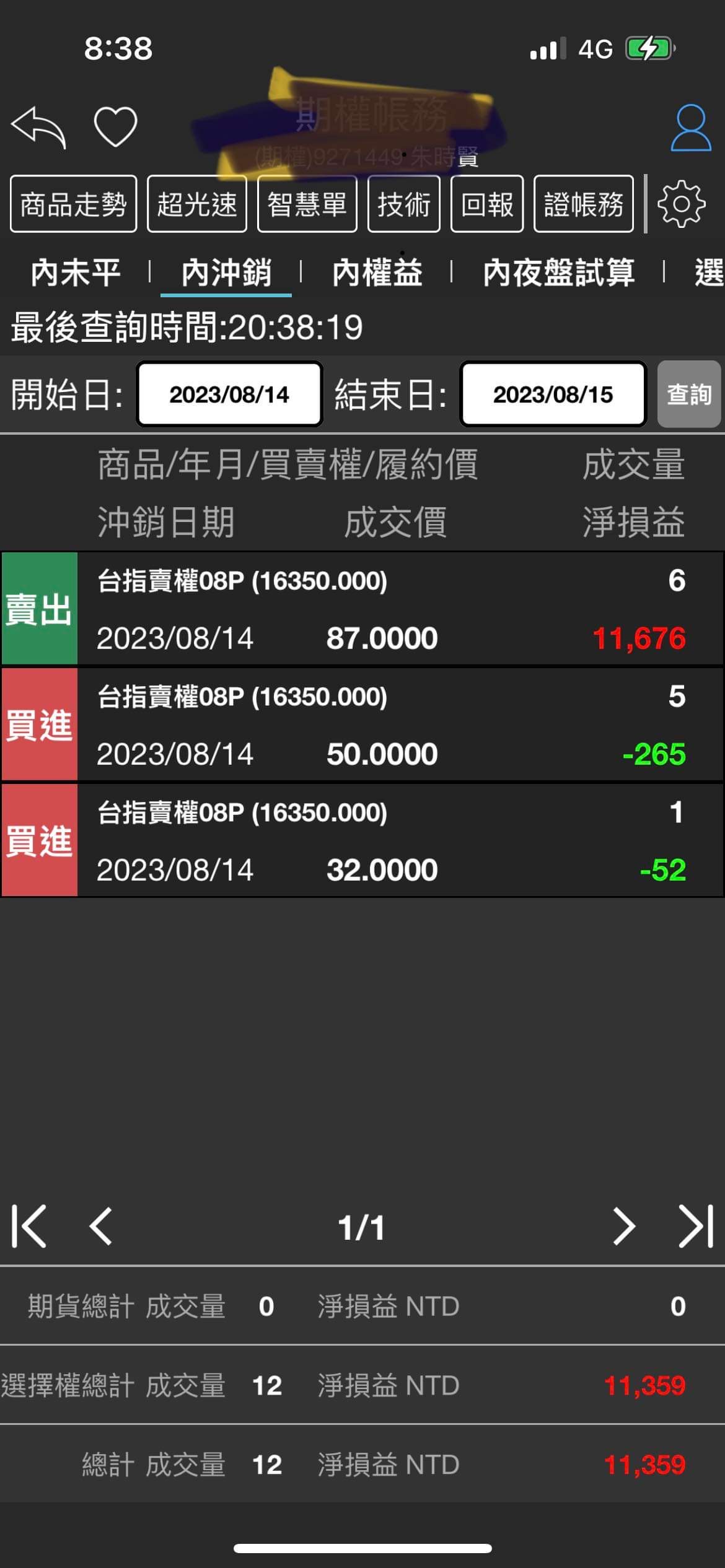Jump to the first page arrow
Screen dimensions: 725x1568
[29, 1226]
